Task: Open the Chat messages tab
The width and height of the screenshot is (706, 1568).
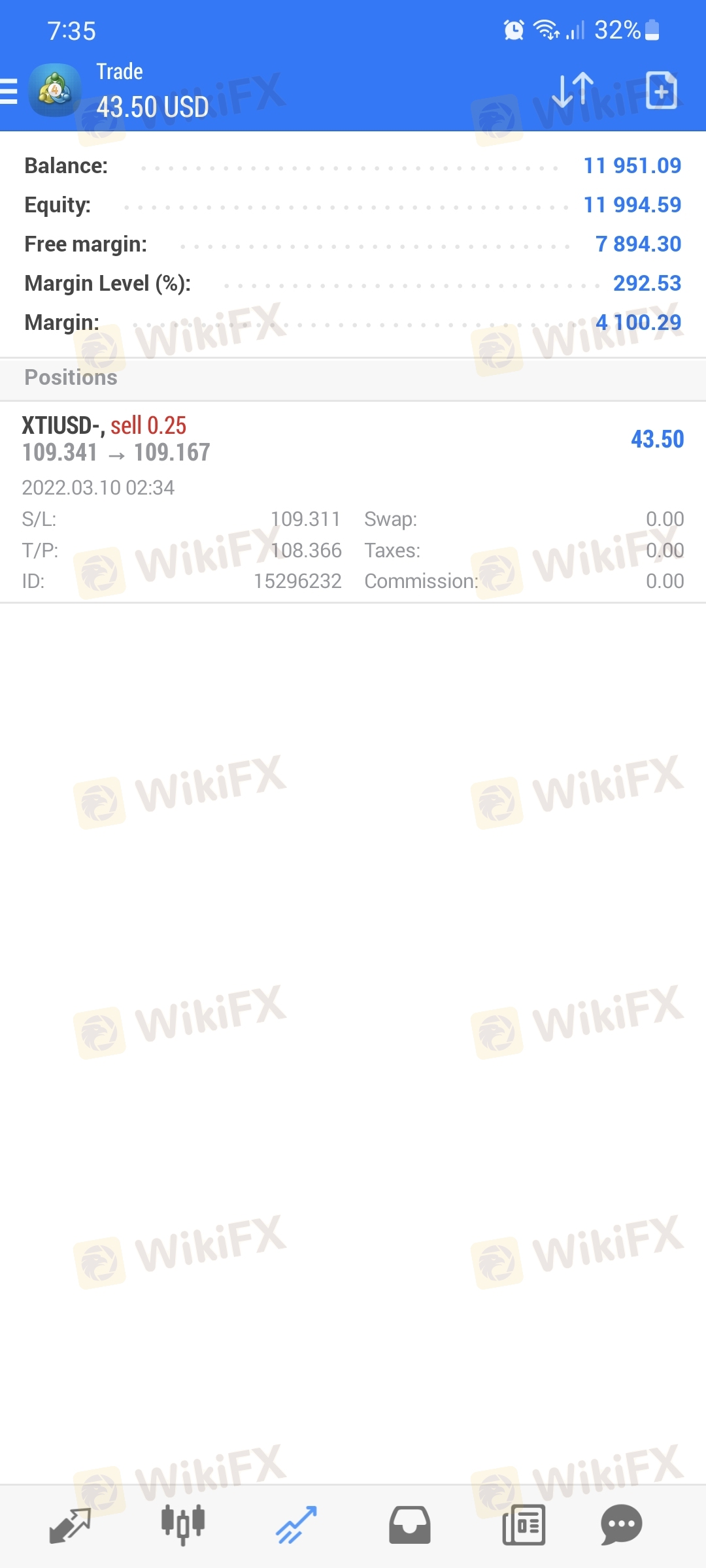Action: pyautogui.click(x=621, y=1526)
